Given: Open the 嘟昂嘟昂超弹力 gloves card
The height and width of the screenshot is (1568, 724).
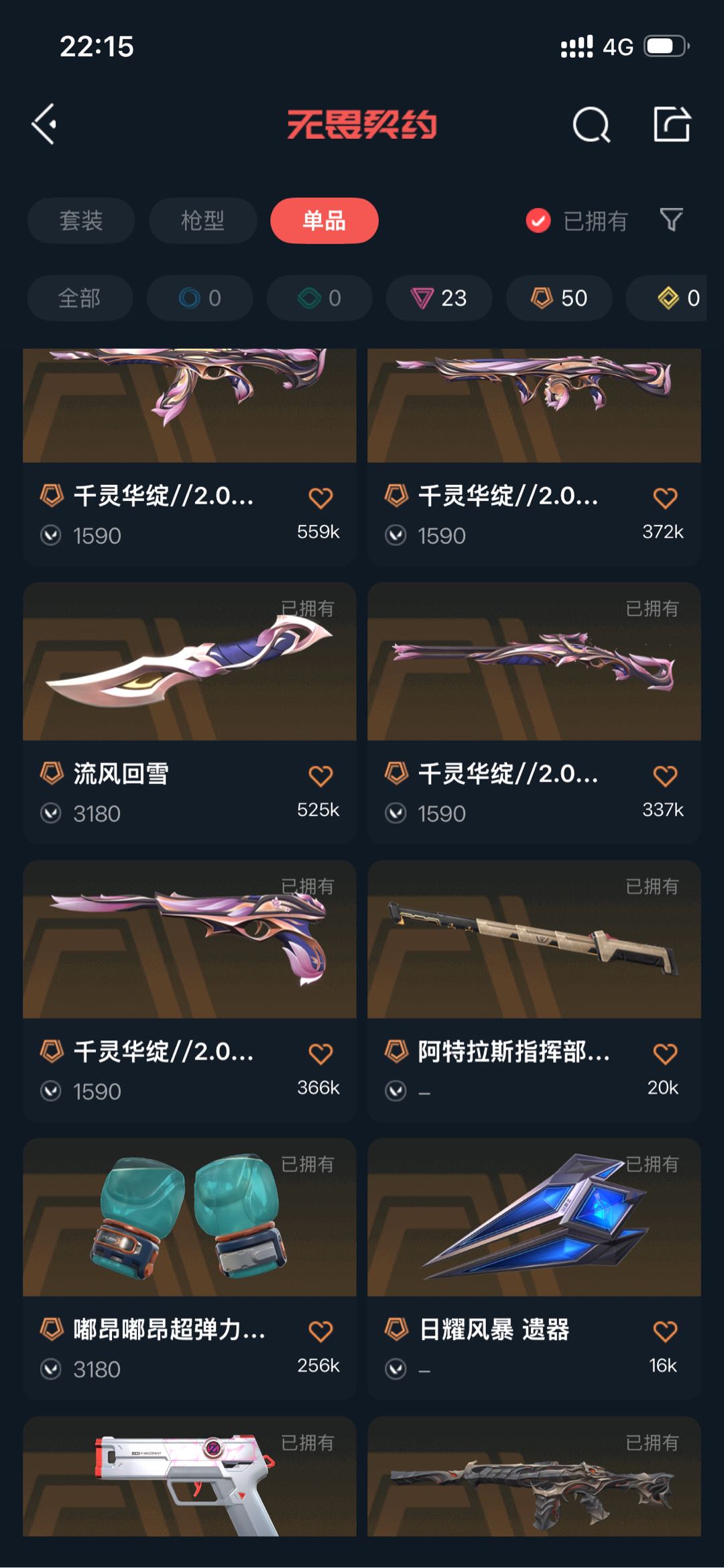Looking at the screenshot, I should tap(190, 1269).
